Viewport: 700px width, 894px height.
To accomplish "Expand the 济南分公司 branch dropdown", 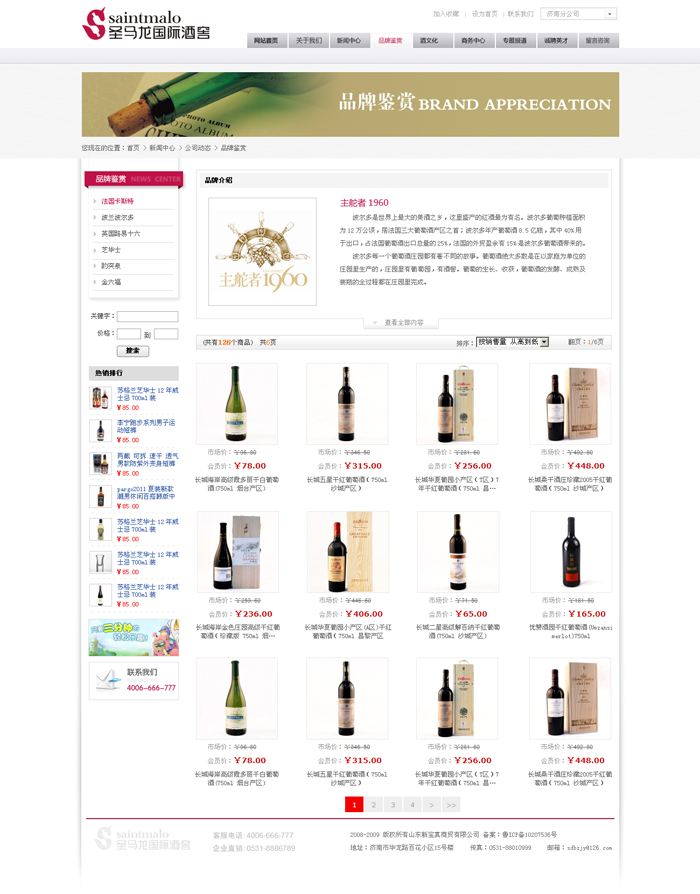I will tap(580, 14).
